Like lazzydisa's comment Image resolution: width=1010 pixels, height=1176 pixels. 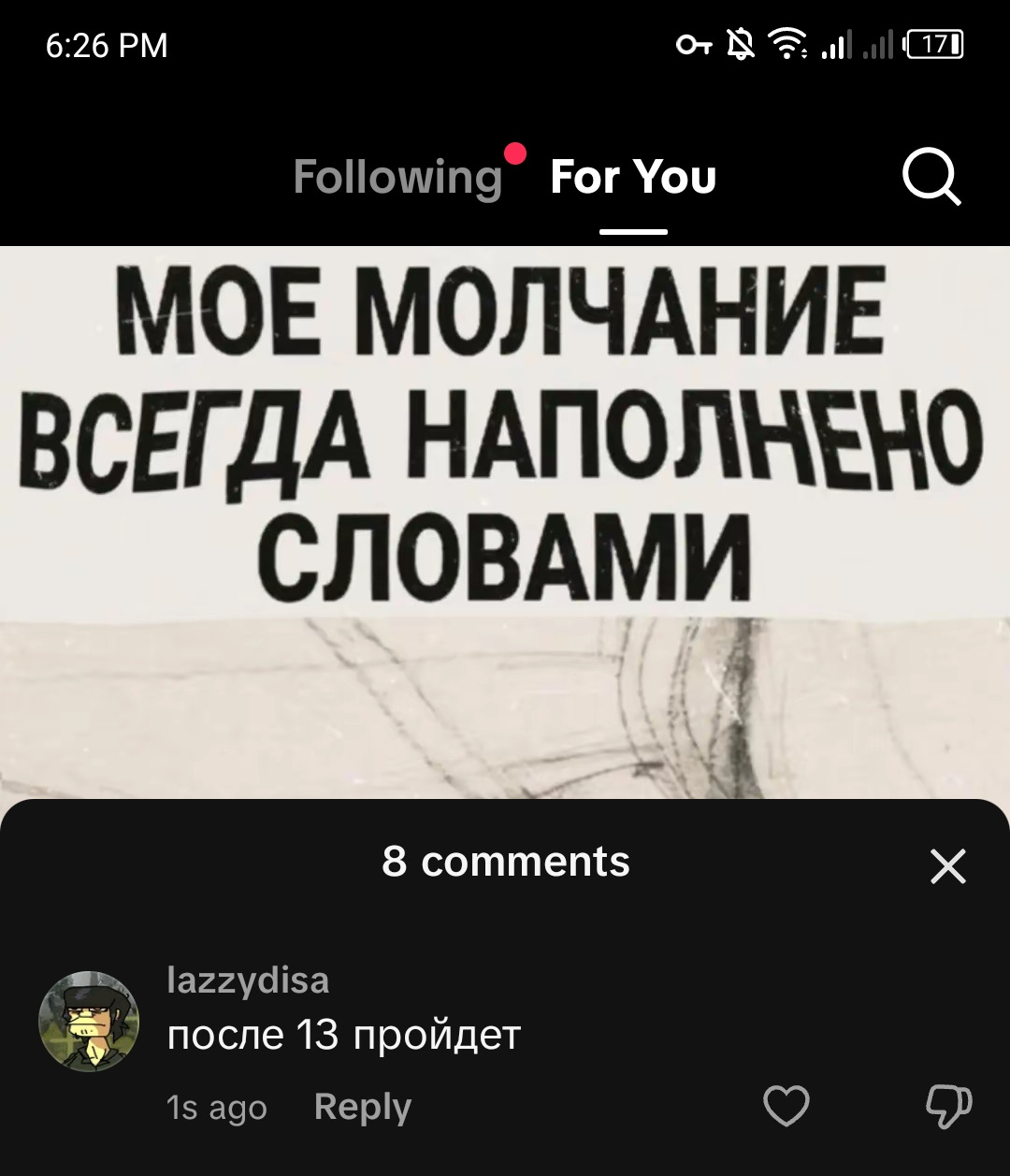(x=786, y=1106)
